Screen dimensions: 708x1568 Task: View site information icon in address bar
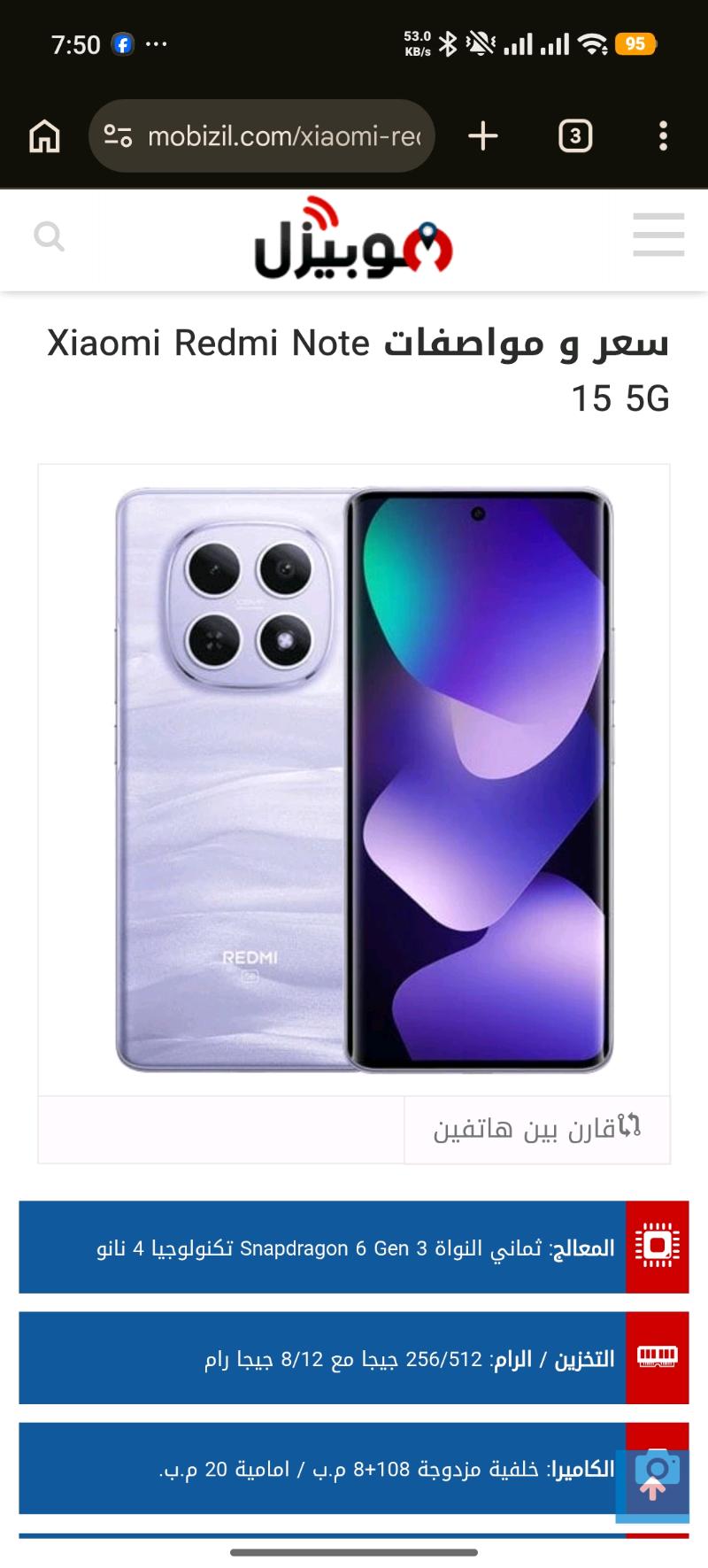tap(119, 136)
